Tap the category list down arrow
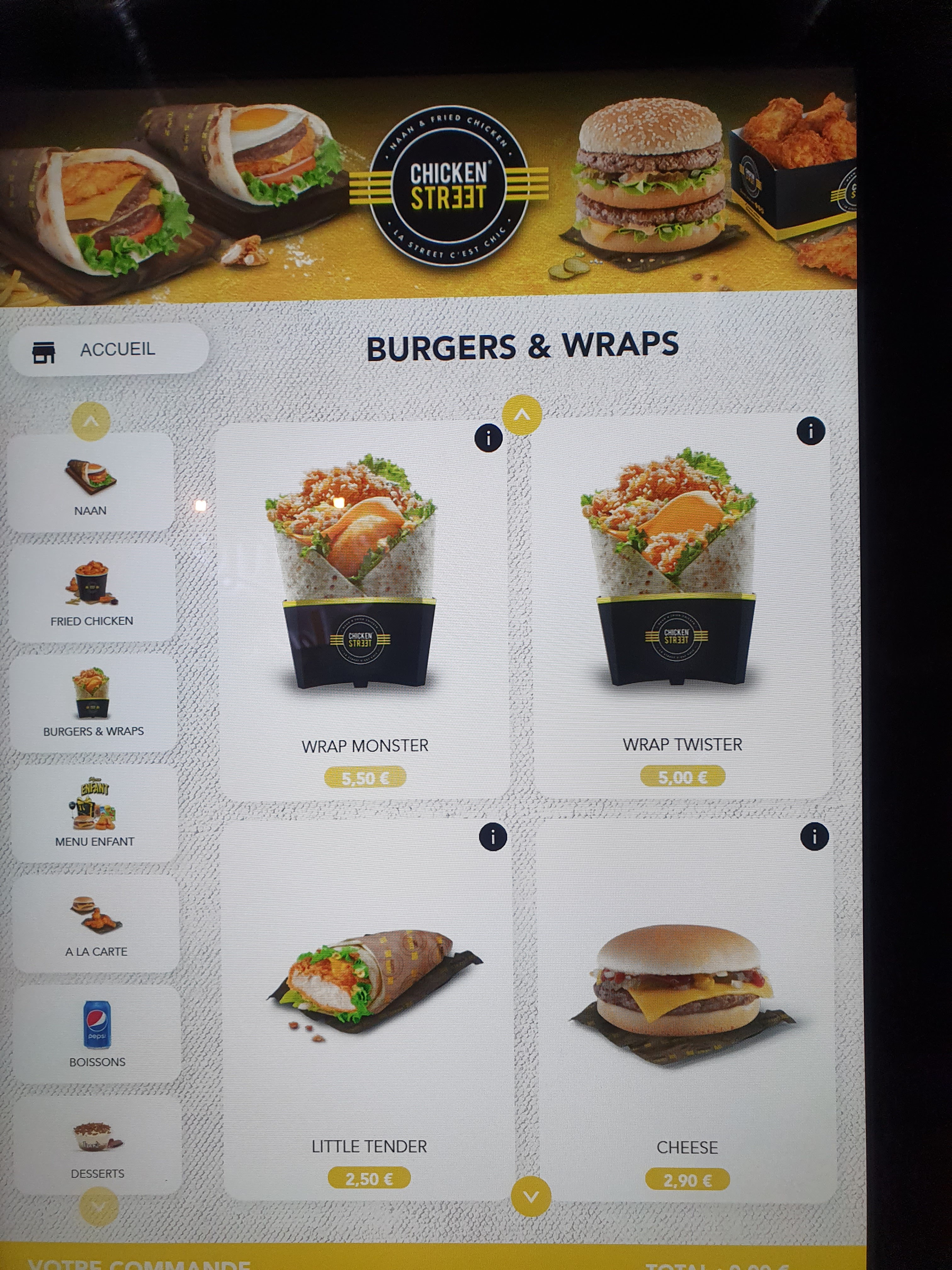Image resolution: width=952 pixels, height=1270 pixels. (x=99, y=1207)
